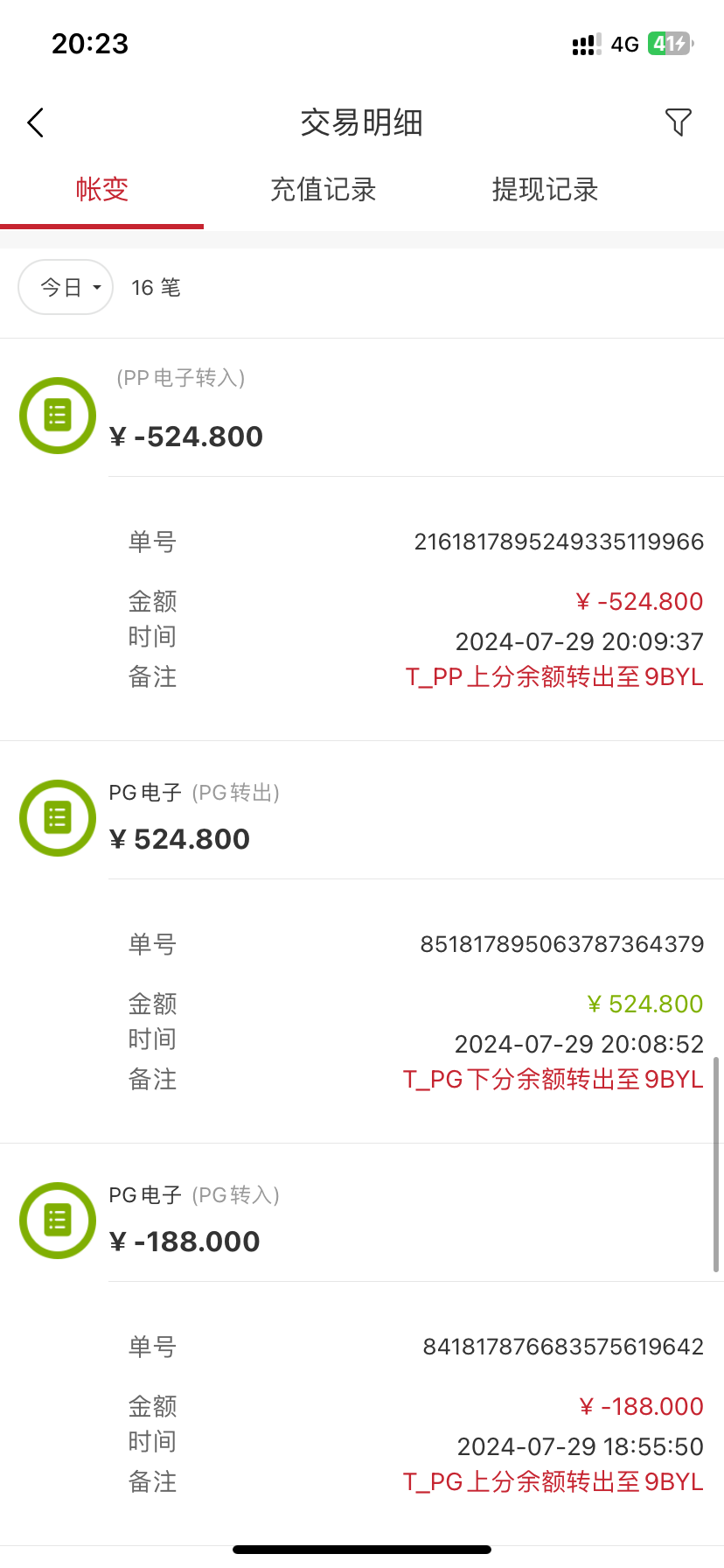This screenshot has height=1568, width=724.
Task: Expand the 今日 date dropdown
Action: click(66, 287)
